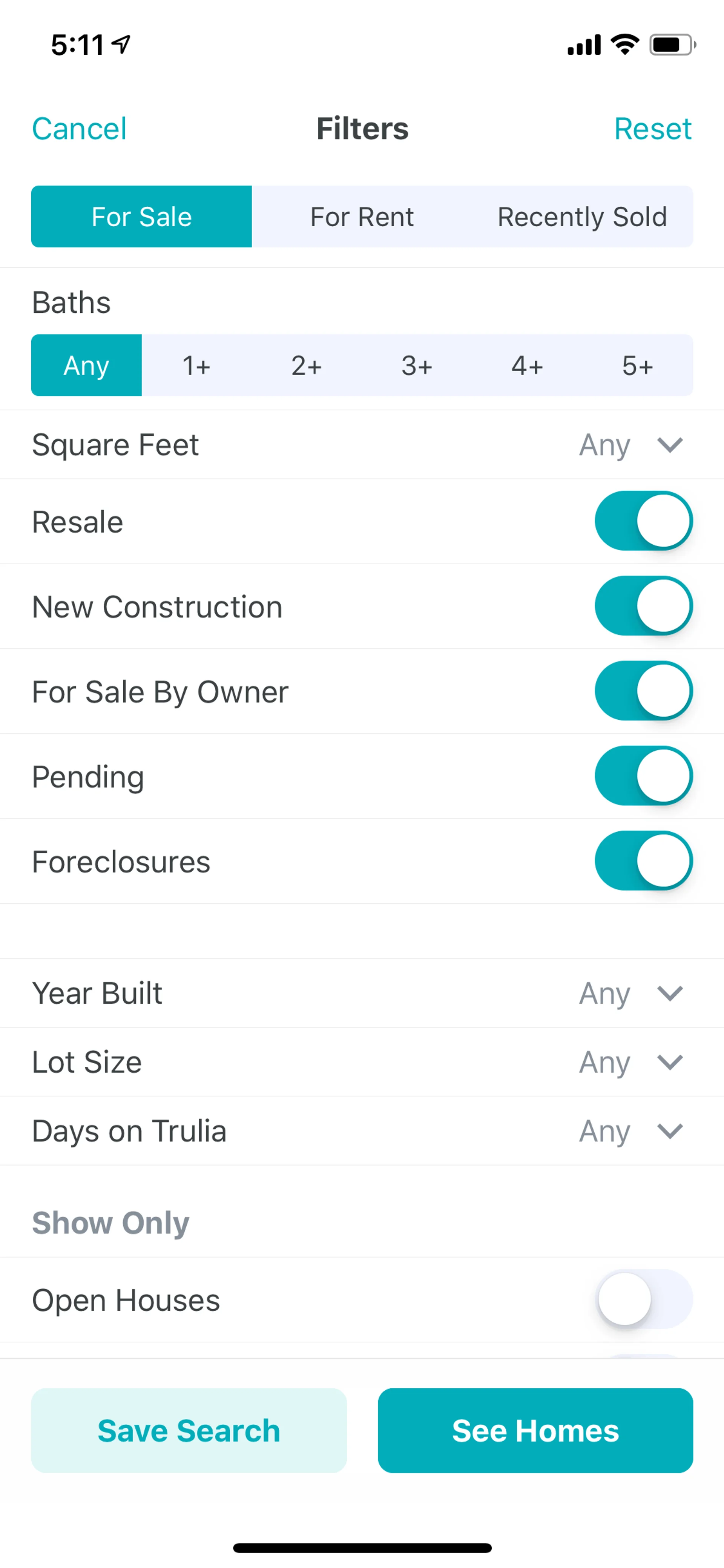The height and width of the screenshot is (1568, 724).
Task: Set baths filter to 5+
Action: [x=637, y=366]
